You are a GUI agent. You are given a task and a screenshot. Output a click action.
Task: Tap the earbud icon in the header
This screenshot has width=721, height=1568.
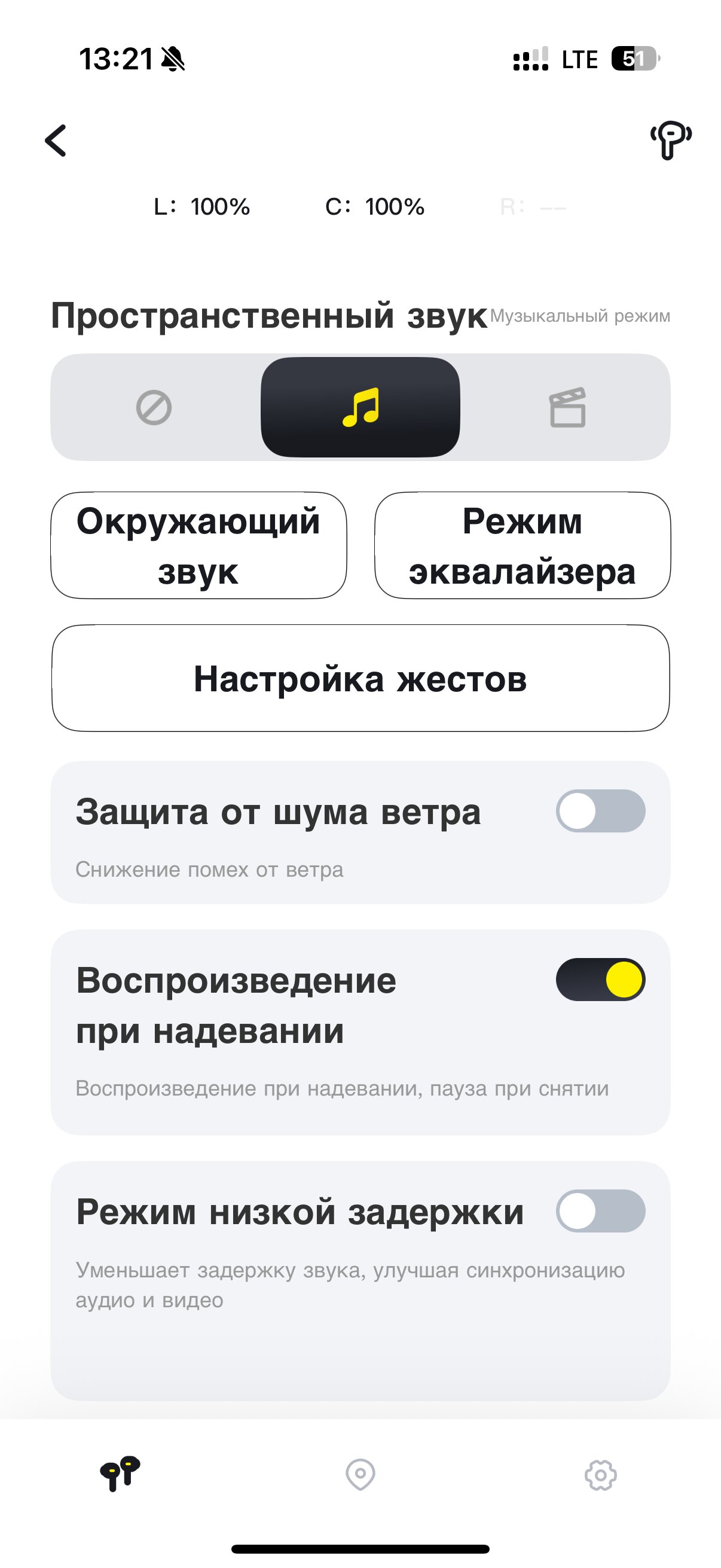[x=671, y=141]
